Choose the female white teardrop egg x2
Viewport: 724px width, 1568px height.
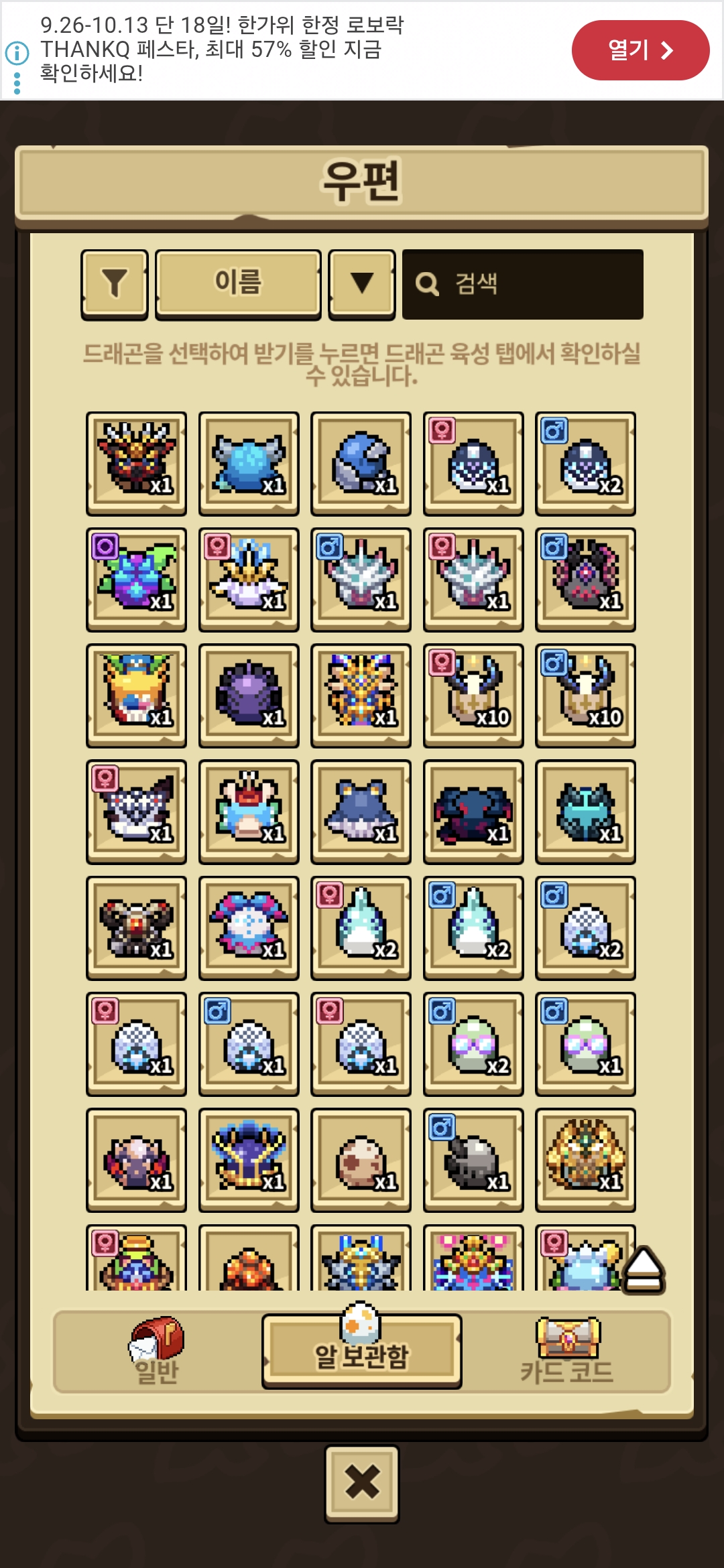361,927
